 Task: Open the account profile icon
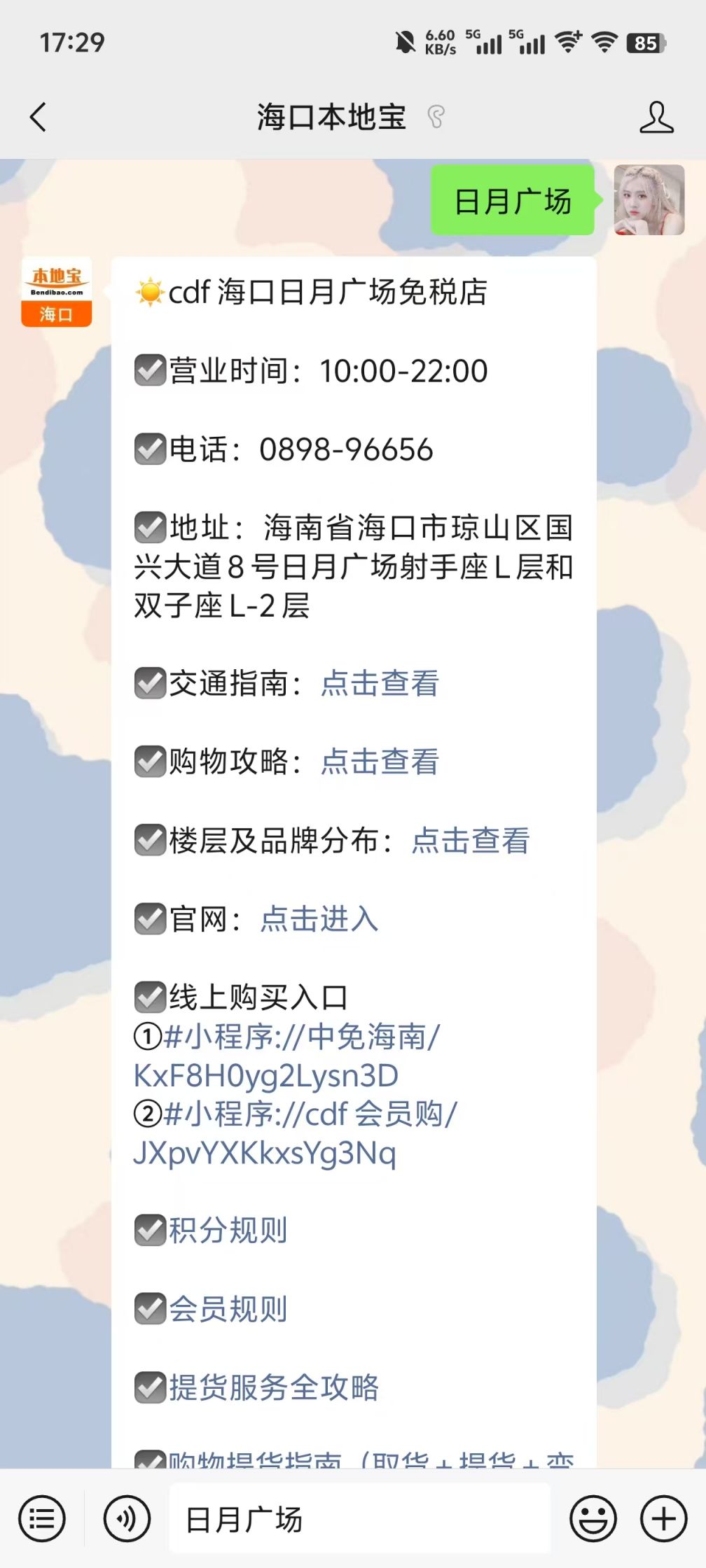pyautogui.click(x=656, y=117)
